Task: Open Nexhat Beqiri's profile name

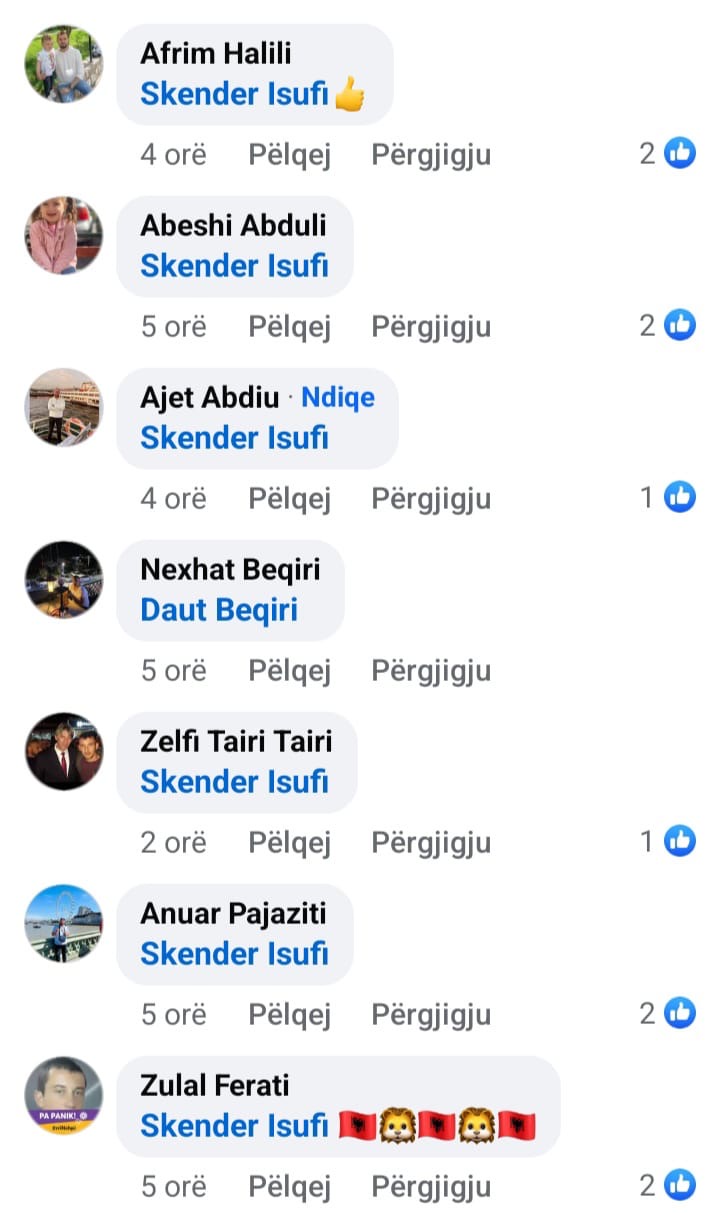Action: pos(230,569)
